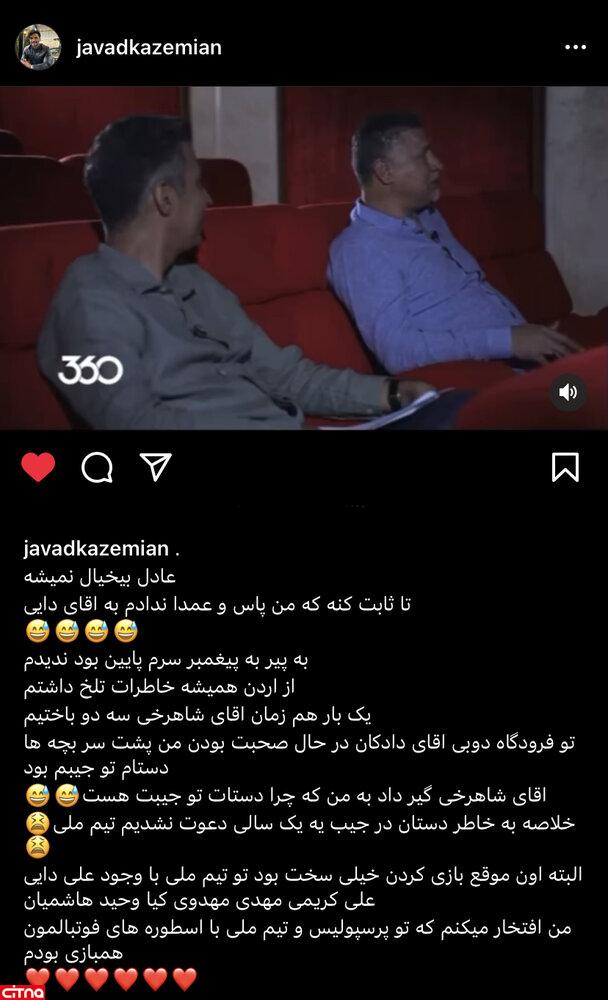608x1000 pixels.
Task: Share the post with the paper plane icon
Action: [155, 467]
